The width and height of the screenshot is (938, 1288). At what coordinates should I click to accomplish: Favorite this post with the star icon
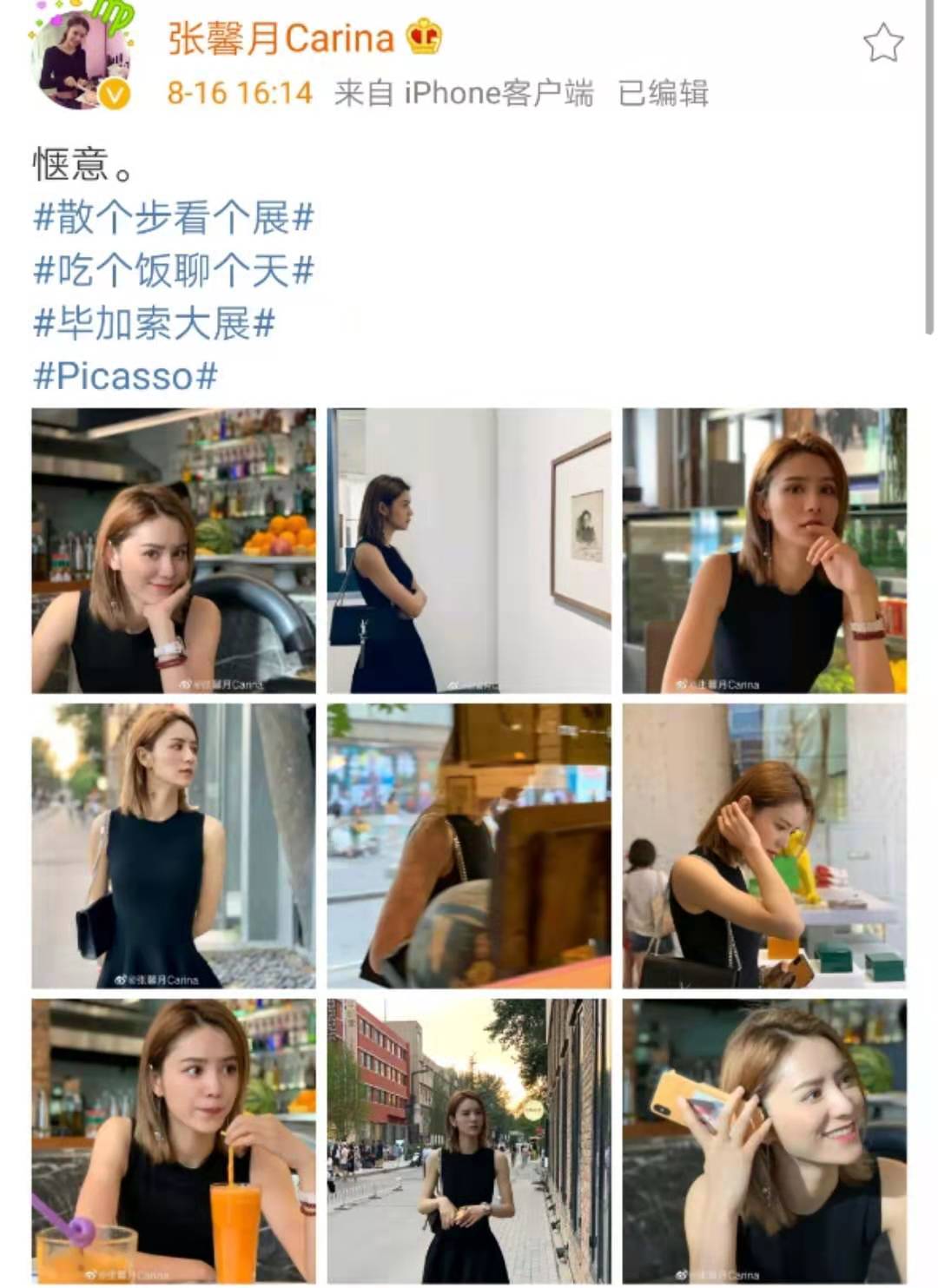(882, 43)
